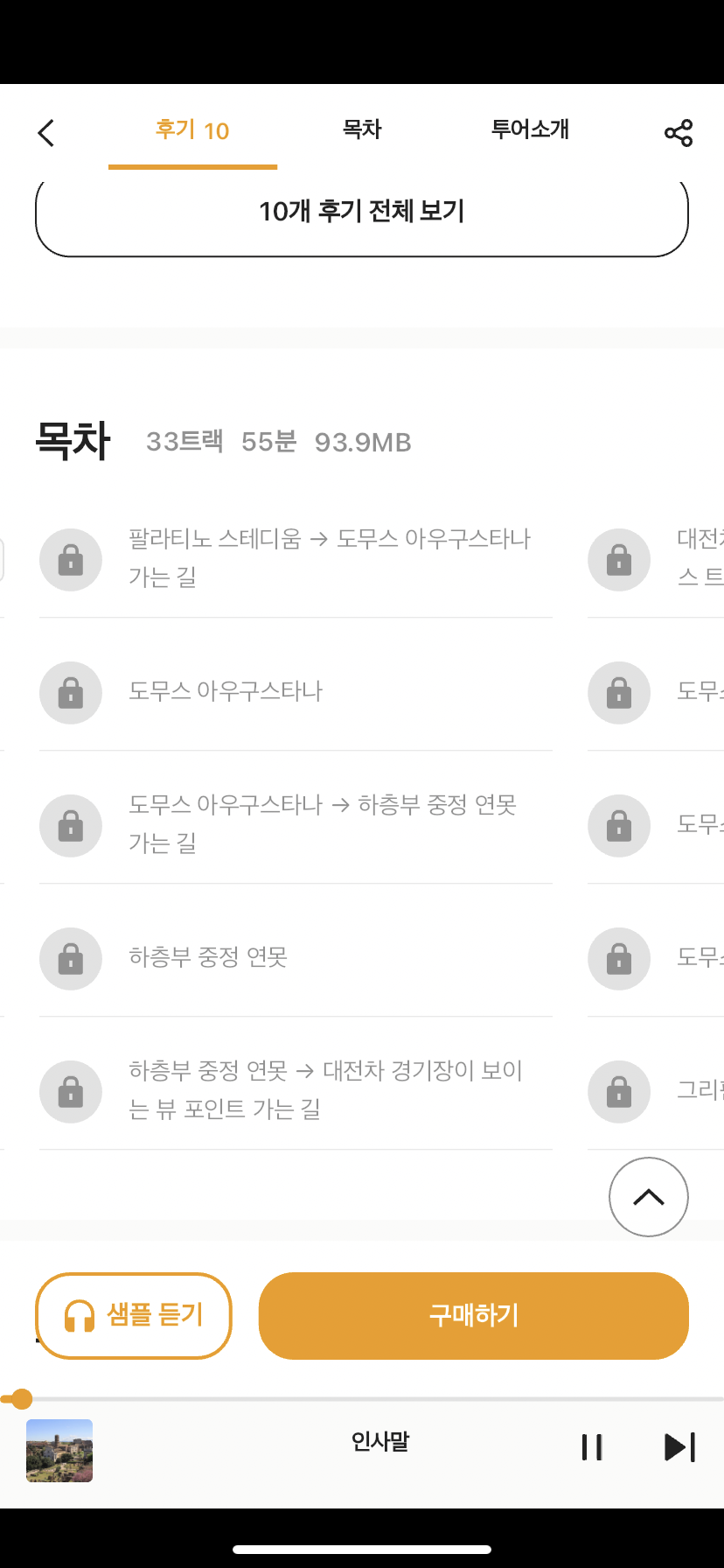Tap 샘플 듣기 to hear a sample
The width and height of the screenshot is (724, 1568).
coord(133,1315)
